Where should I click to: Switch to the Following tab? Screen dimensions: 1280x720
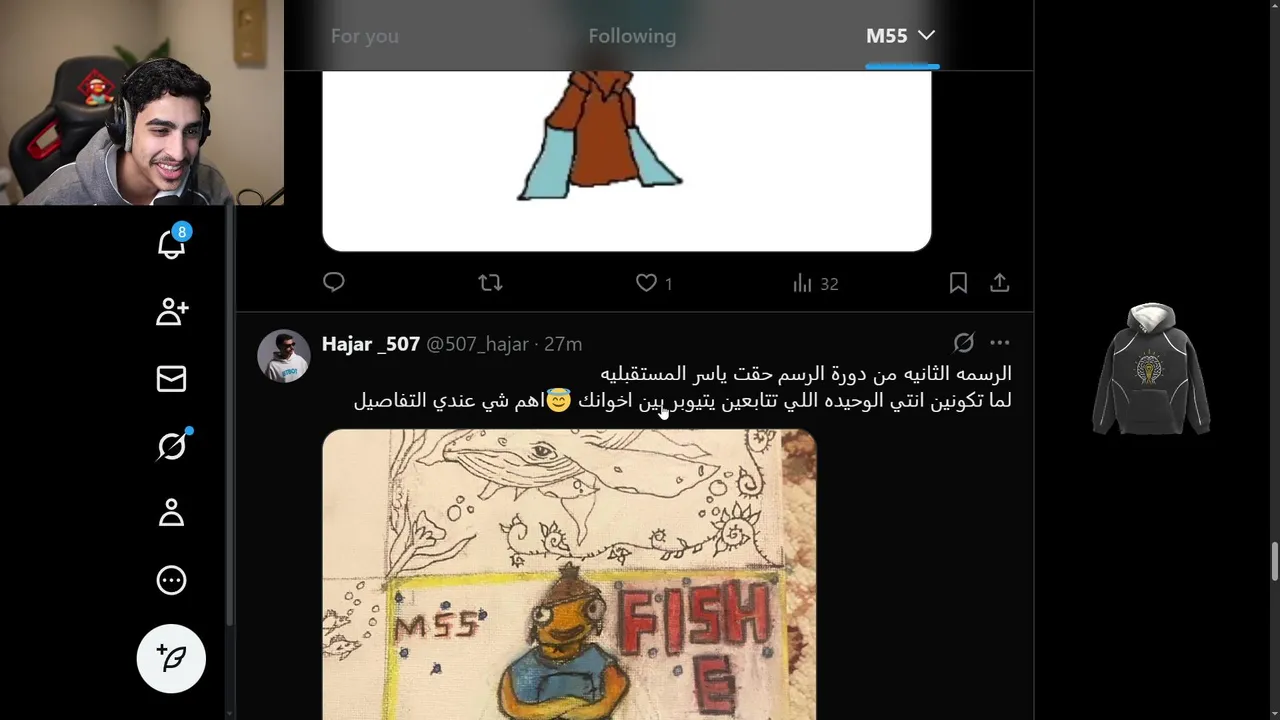[632, 36]
